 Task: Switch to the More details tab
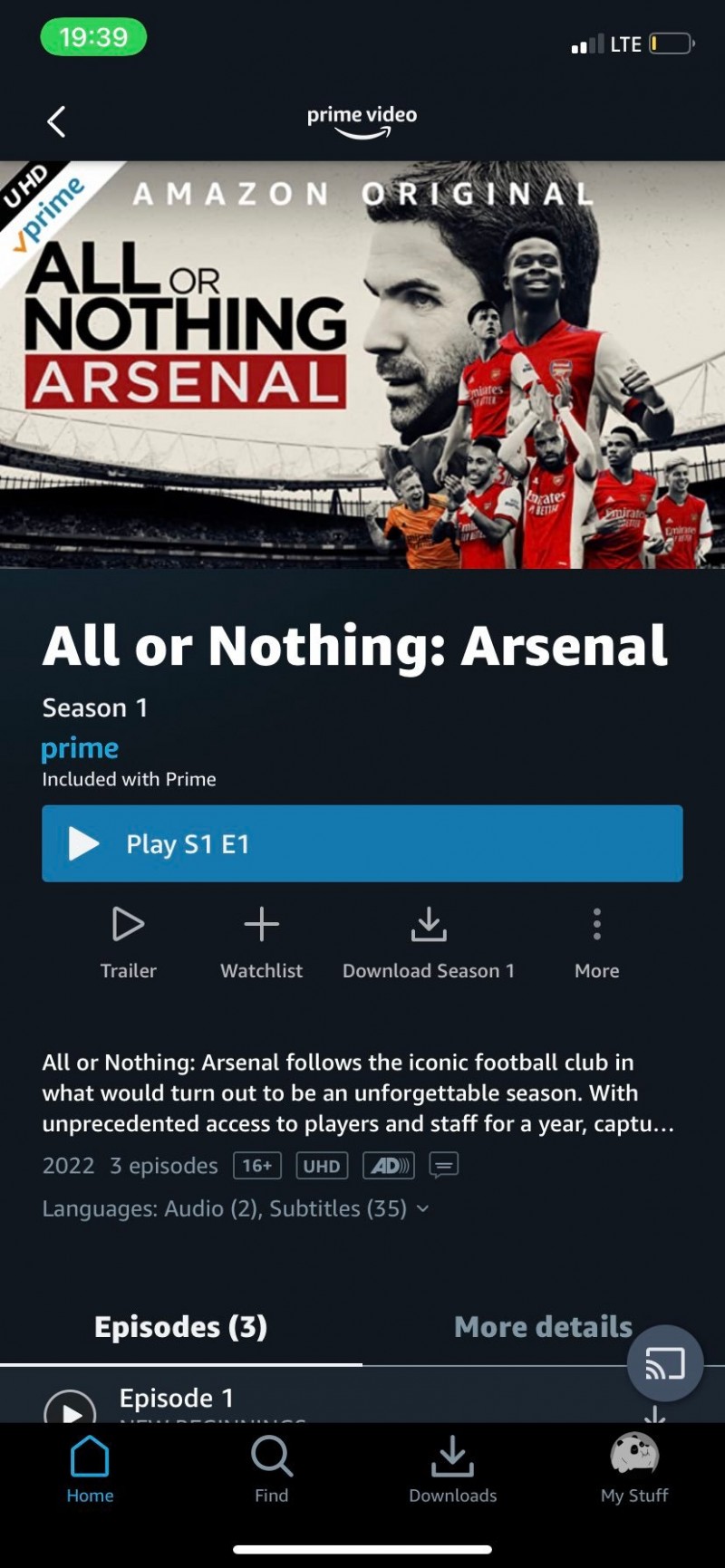[542, 1327]
